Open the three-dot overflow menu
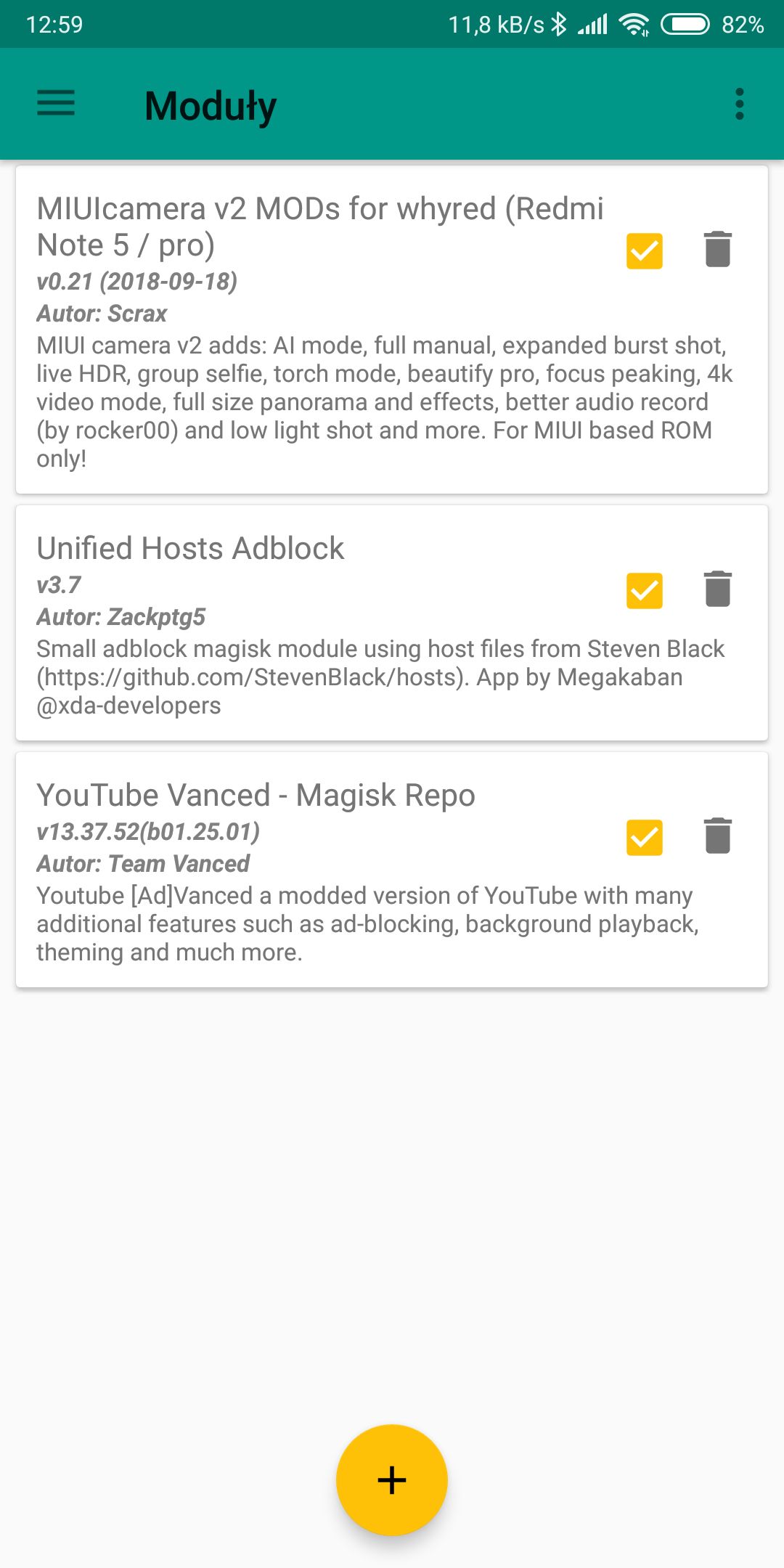The width and height of the screenshot is (784, 1568). click(739, 104)
